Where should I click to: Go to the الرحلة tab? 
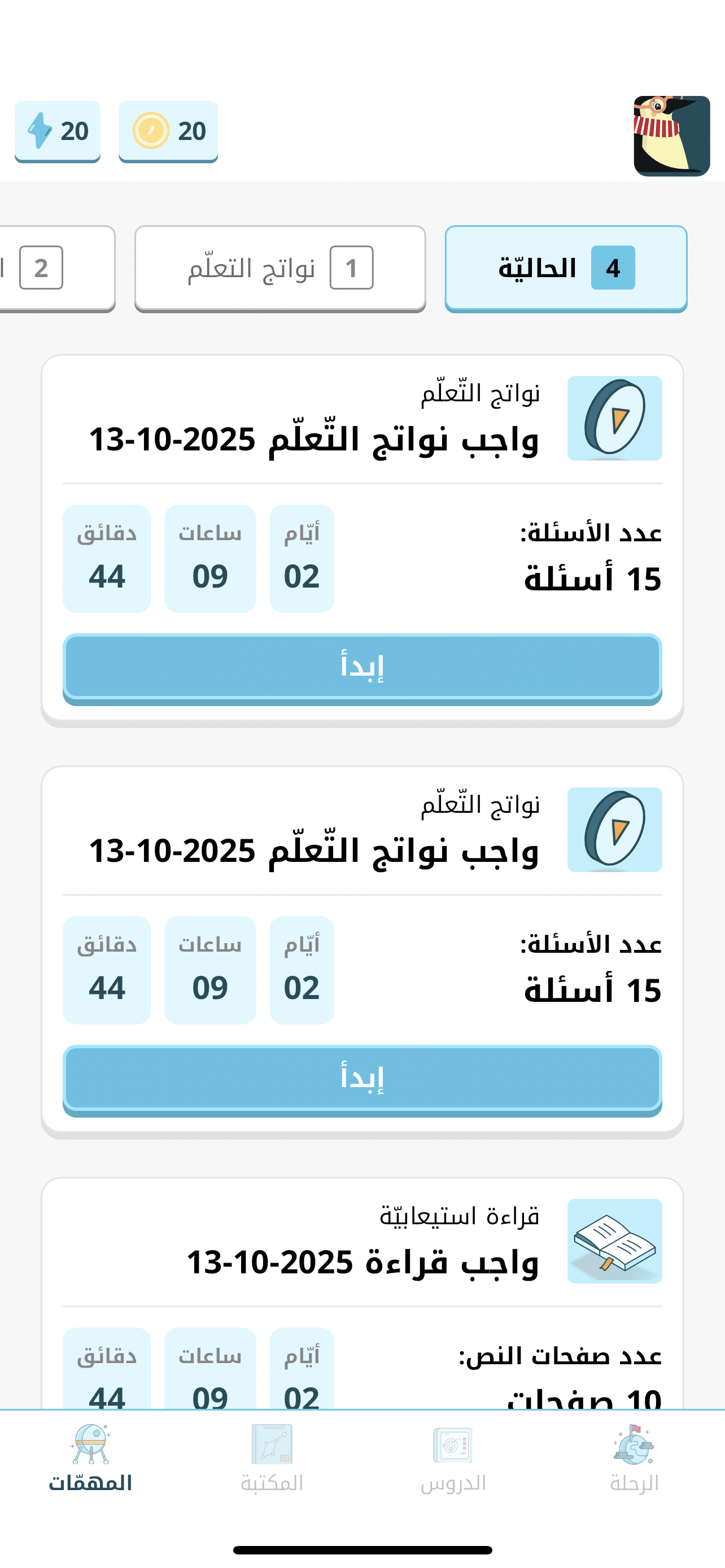(634, 1458)
